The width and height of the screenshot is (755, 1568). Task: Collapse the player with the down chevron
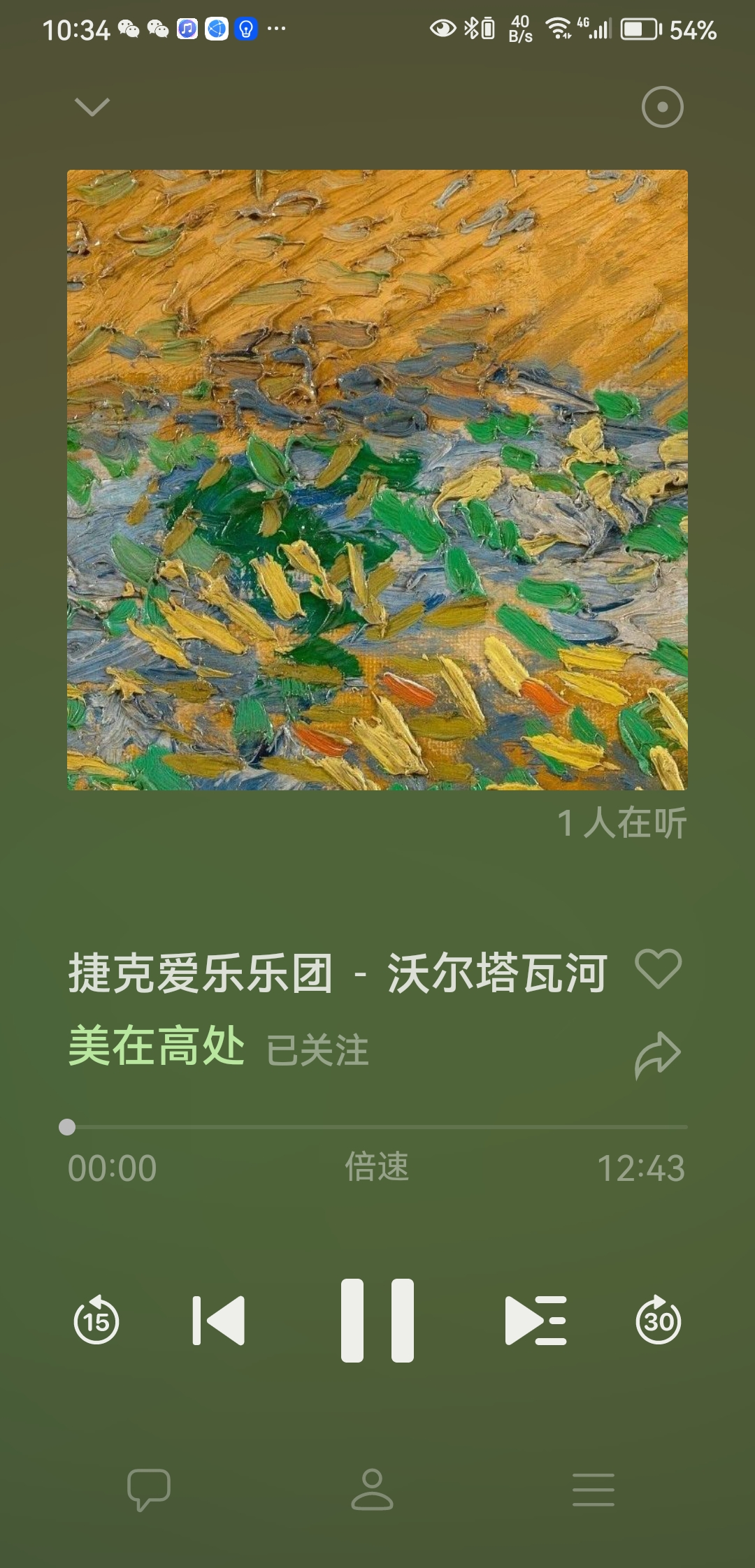click(x=92, y=107)
